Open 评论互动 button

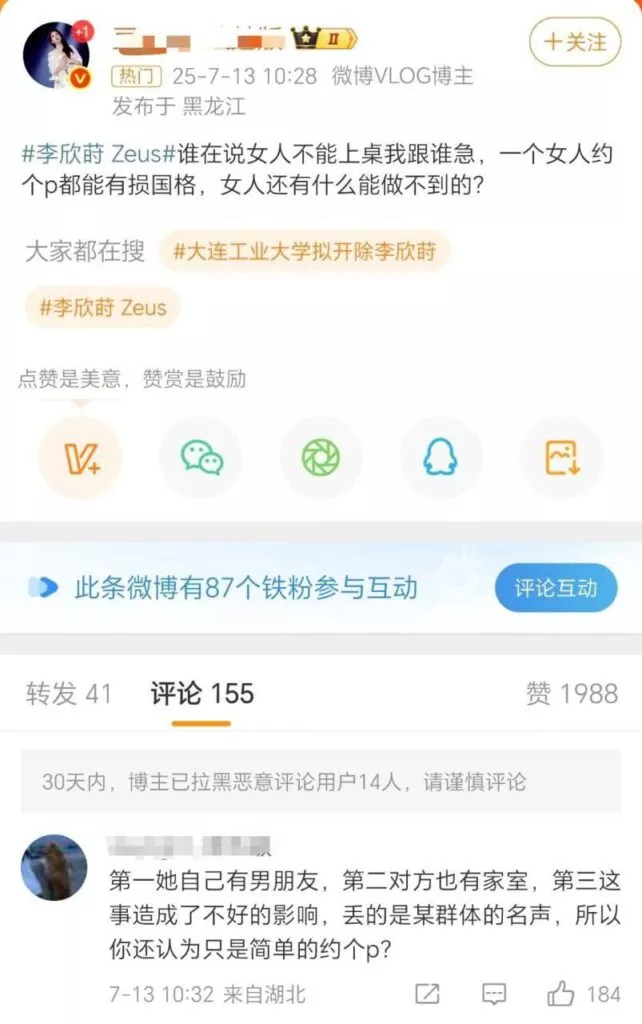pos(555,588)
